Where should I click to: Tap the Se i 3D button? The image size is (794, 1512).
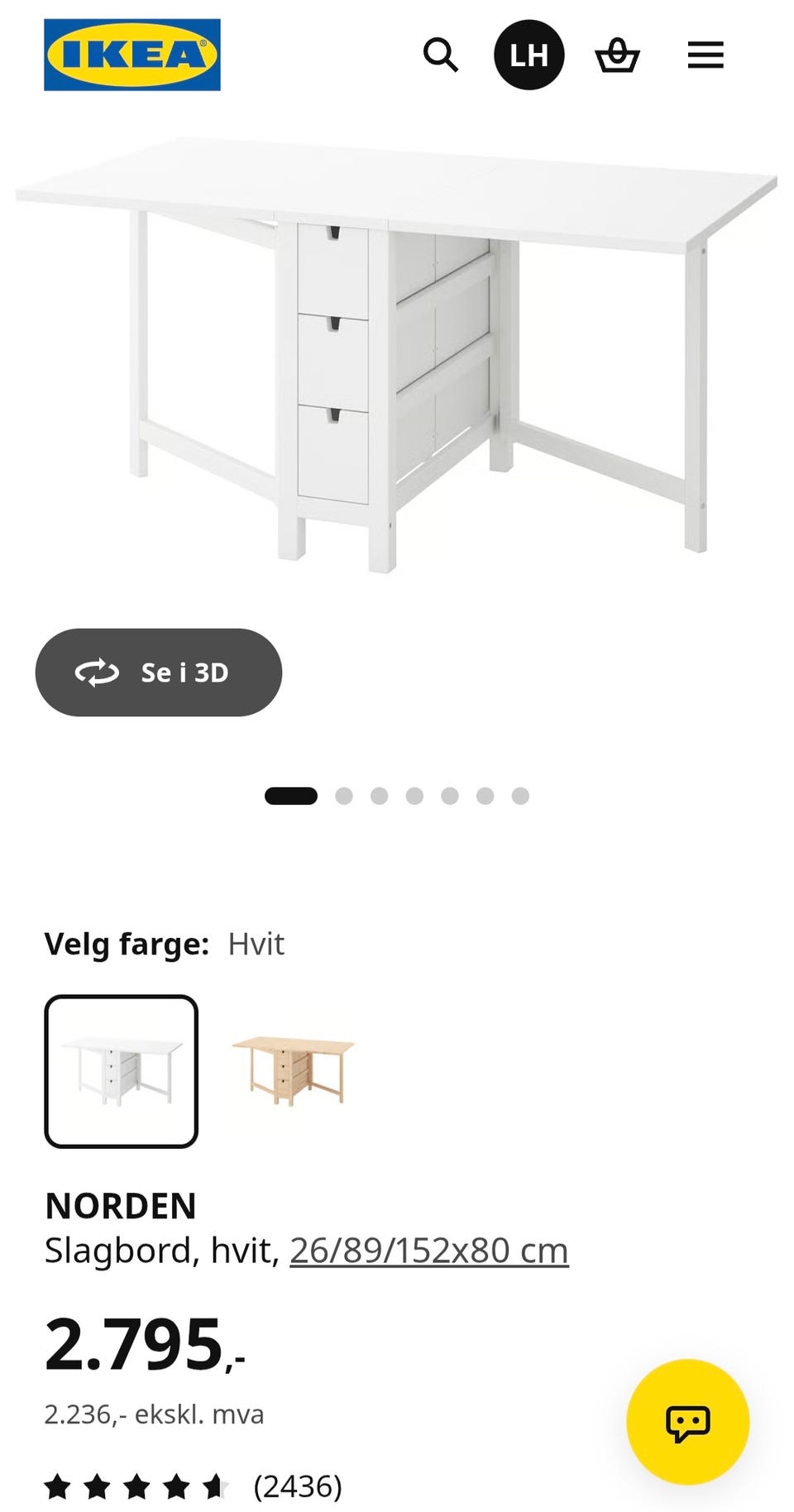(159, 672)
